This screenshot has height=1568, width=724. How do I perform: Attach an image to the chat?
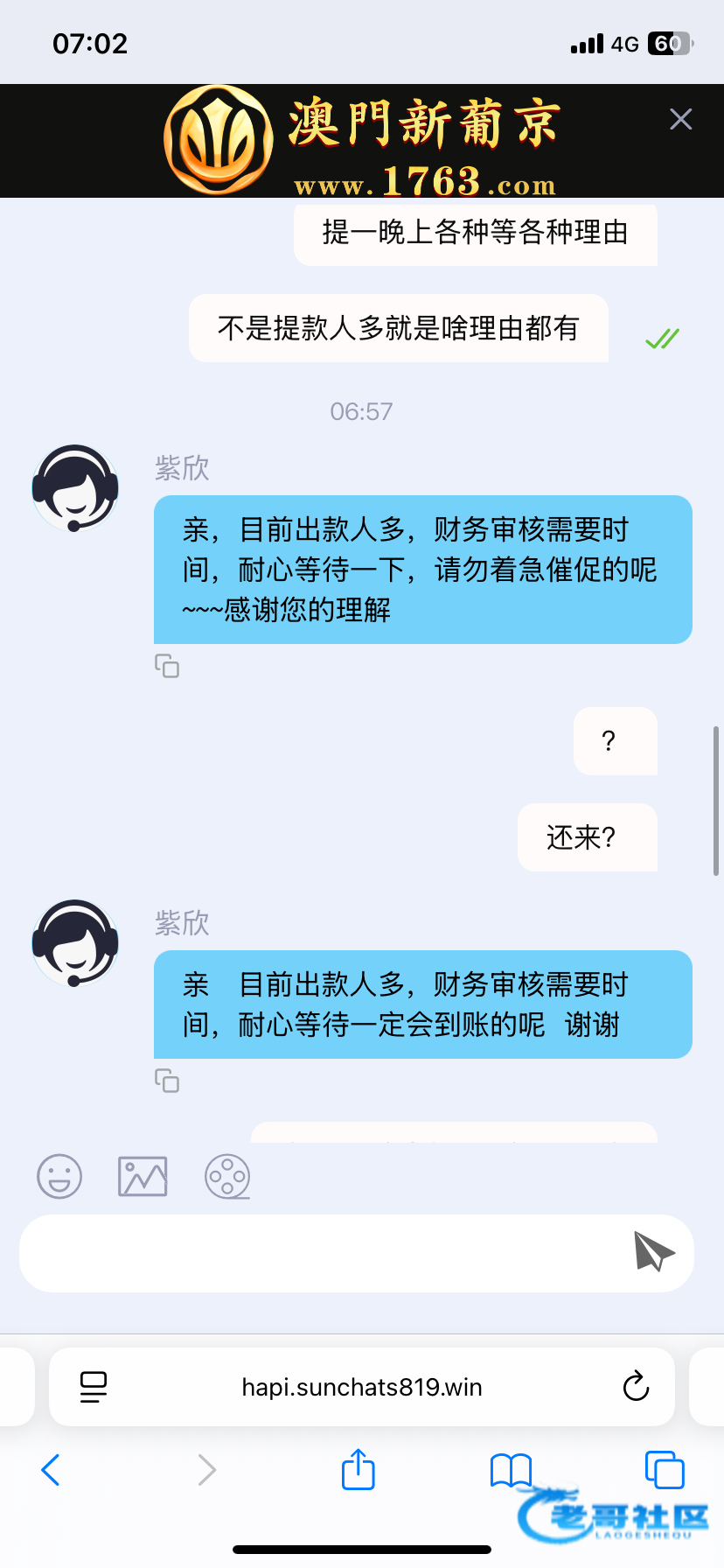143,1177
